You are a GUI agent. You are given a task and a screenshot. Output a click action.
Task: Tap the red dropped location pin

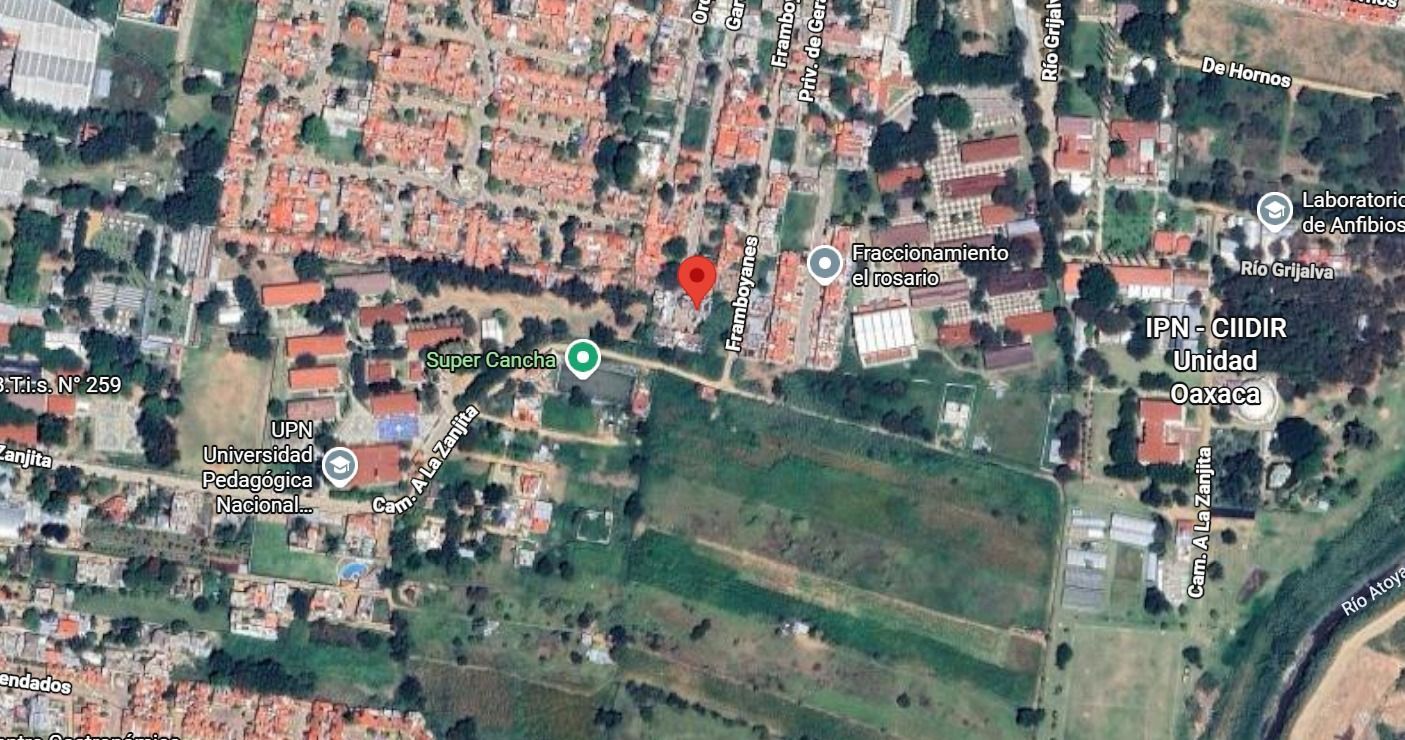click(697, 281)
